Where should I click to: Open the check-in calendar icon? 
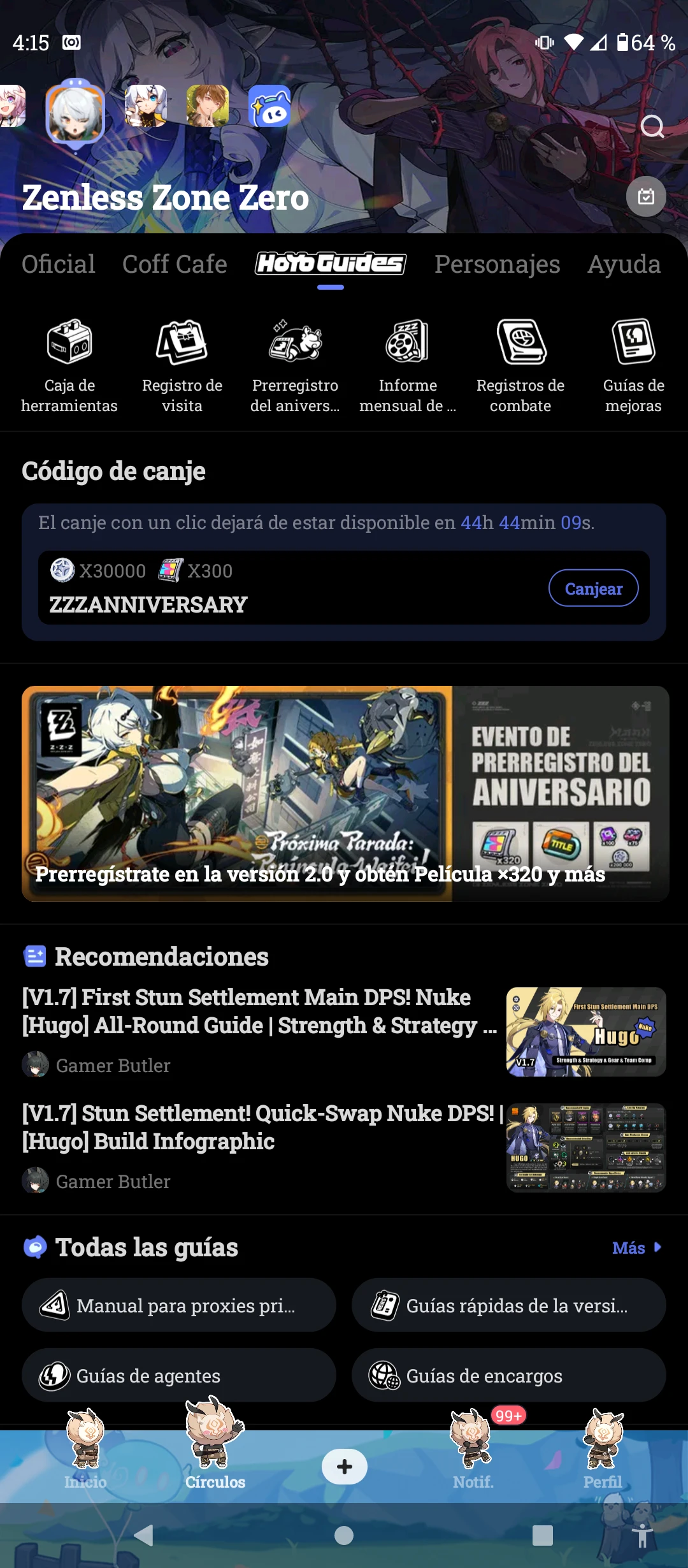[646, 196]
